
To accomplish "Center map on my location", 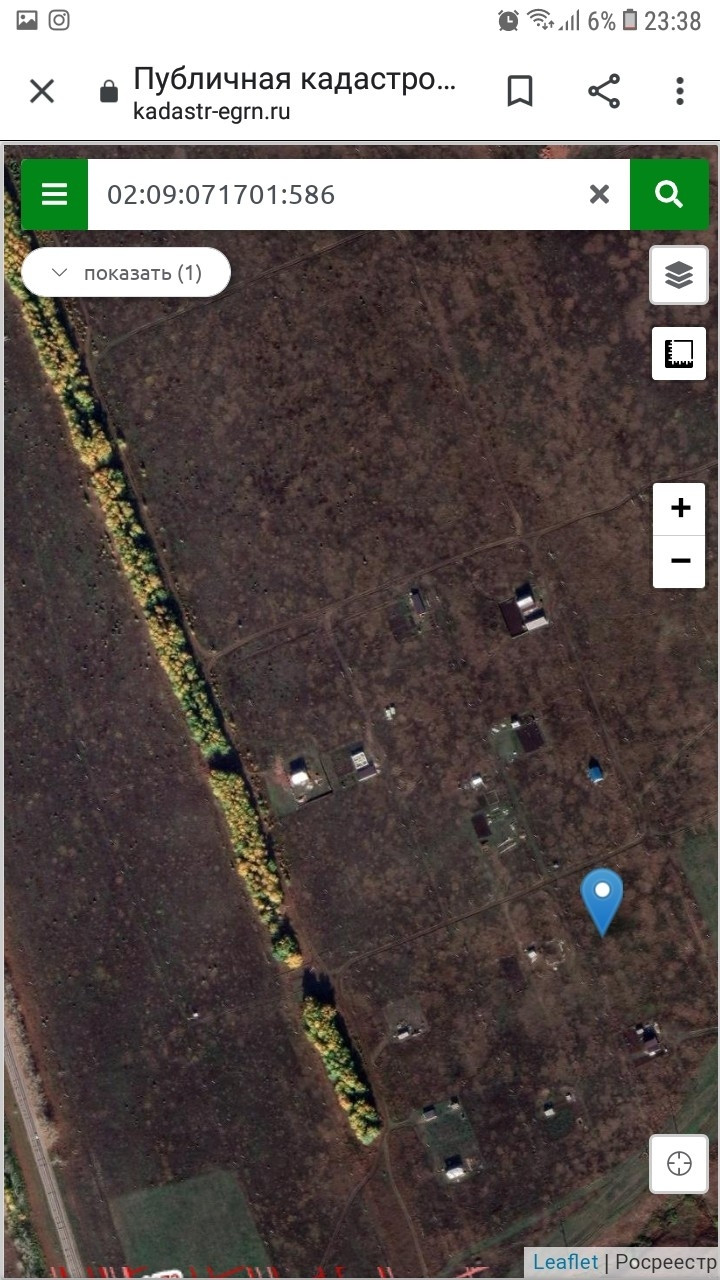I will [679, 1164].
